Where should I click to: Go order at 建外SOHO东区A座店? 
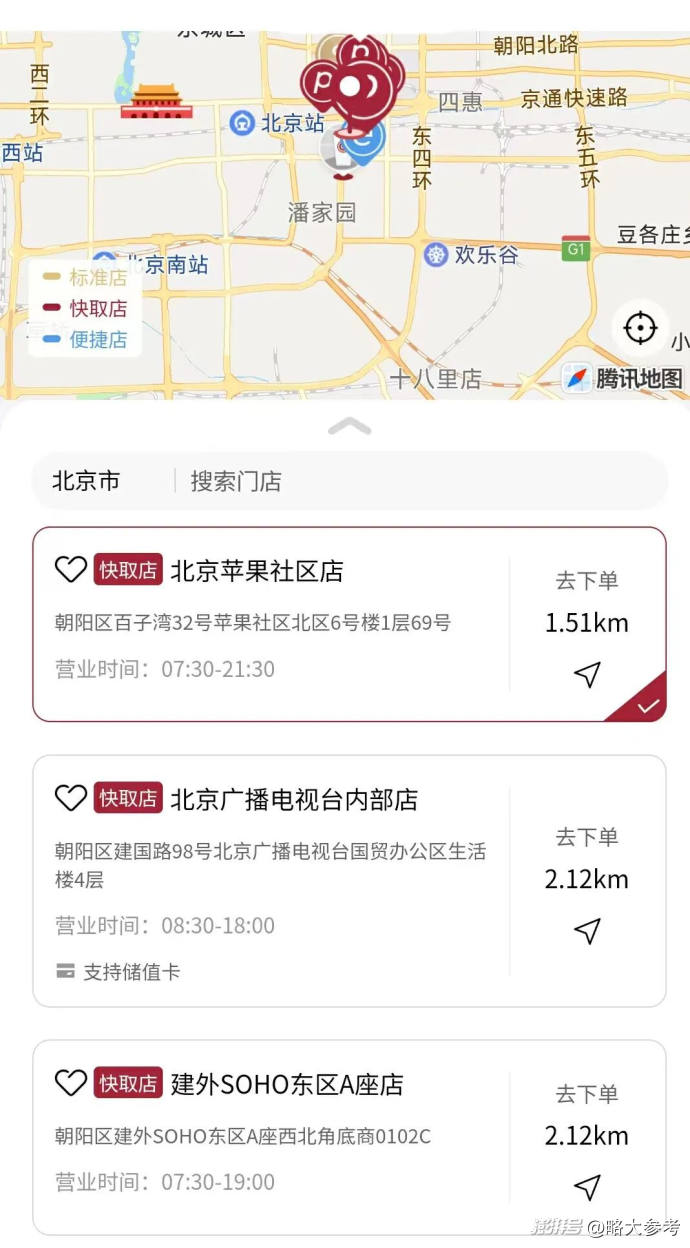pos(587,1094)
